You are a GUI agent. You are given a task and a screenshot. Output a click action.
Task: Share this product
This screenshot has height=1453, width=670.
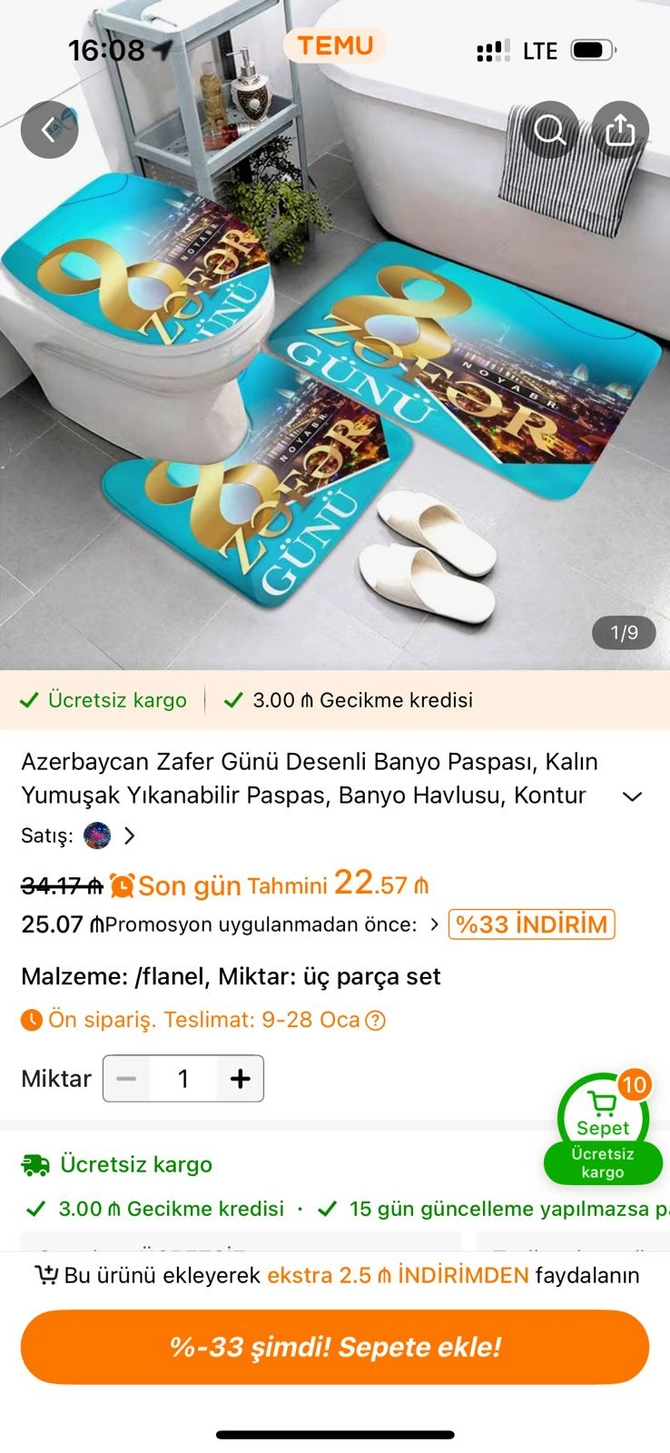point(620,130)
